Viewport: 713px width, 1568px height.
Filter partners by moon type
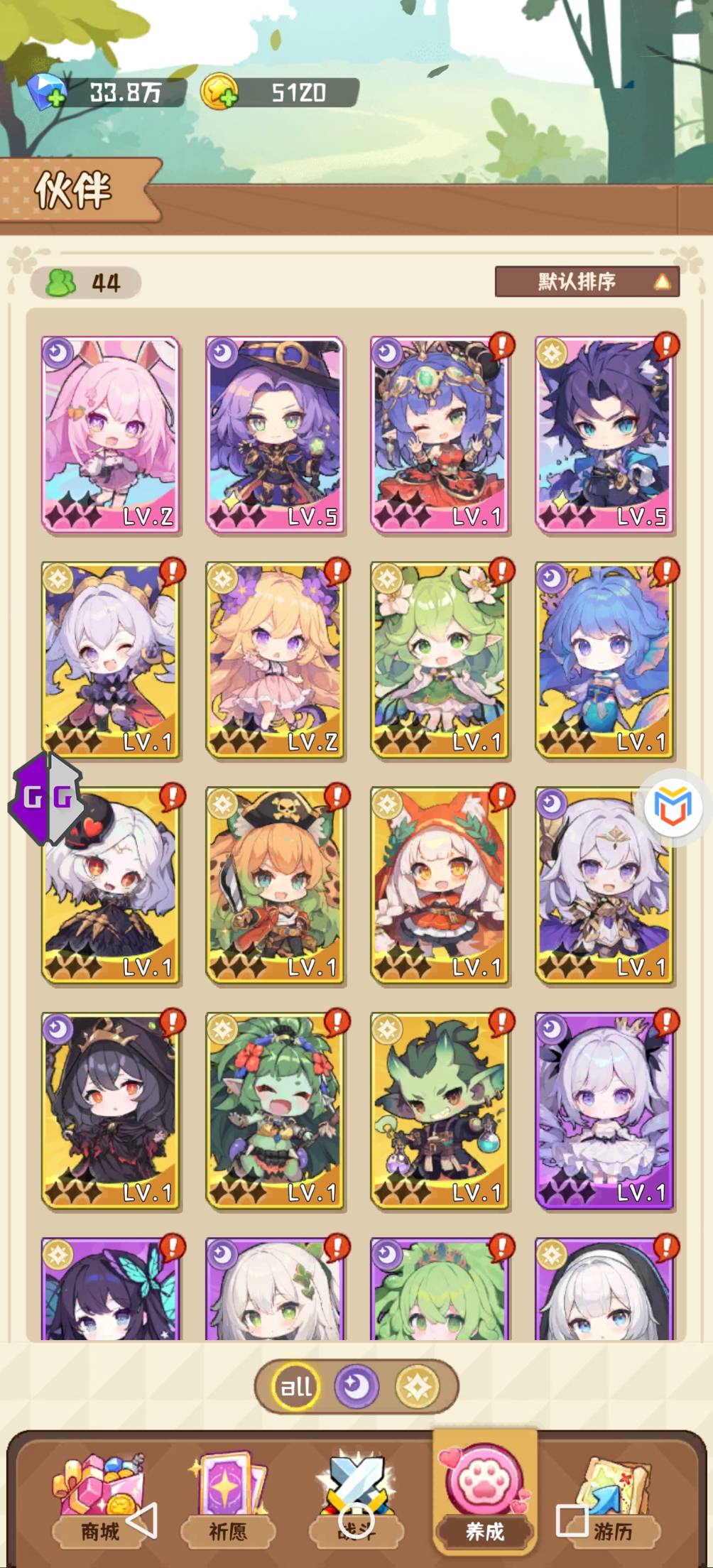356,1386
